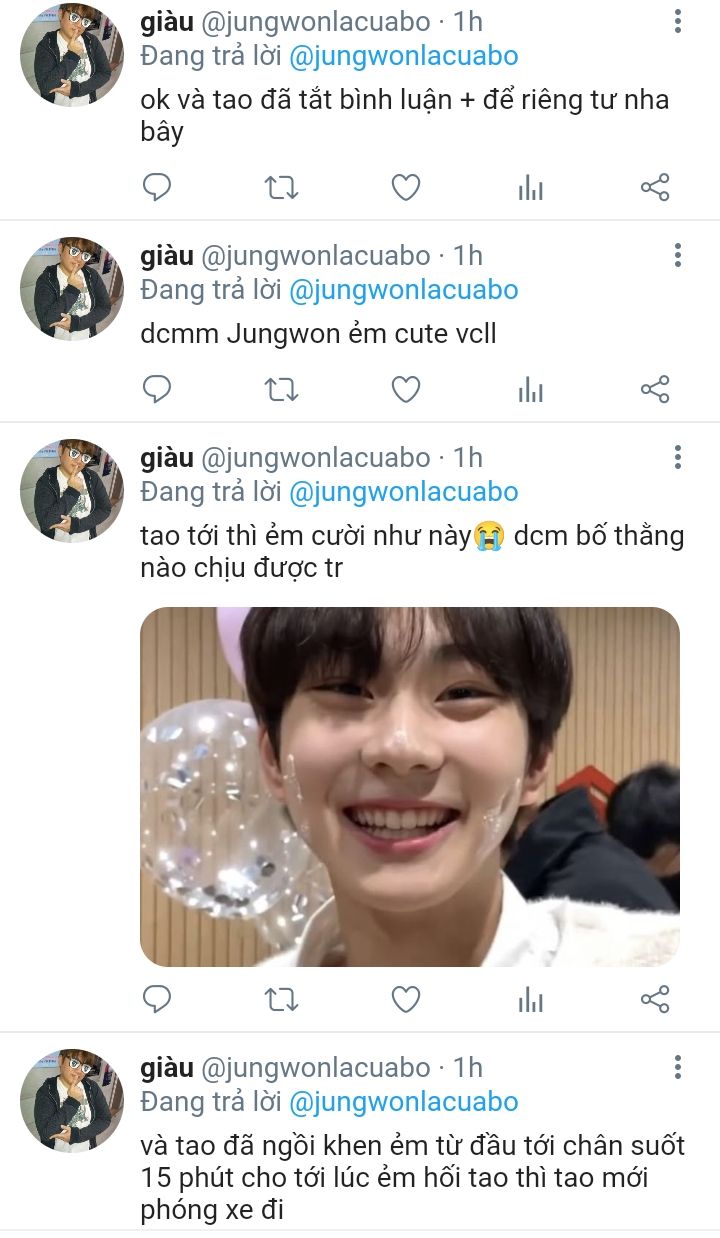The image size is (720, 1238).
Task: Share the "ẻm cười như này" tweet
Action: (x=654, y=999)
